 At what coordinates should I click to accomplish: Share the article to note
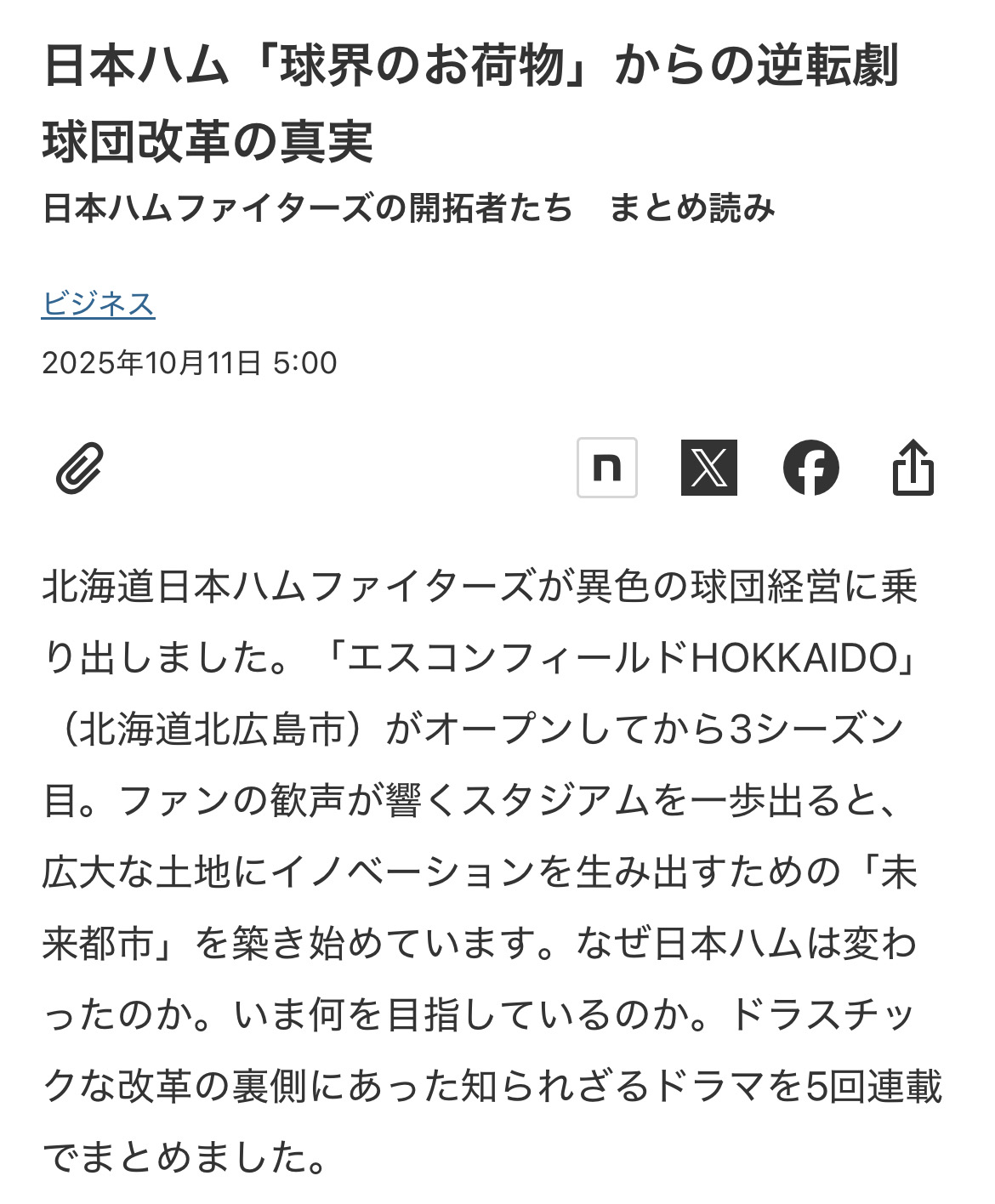coord(606,468)
